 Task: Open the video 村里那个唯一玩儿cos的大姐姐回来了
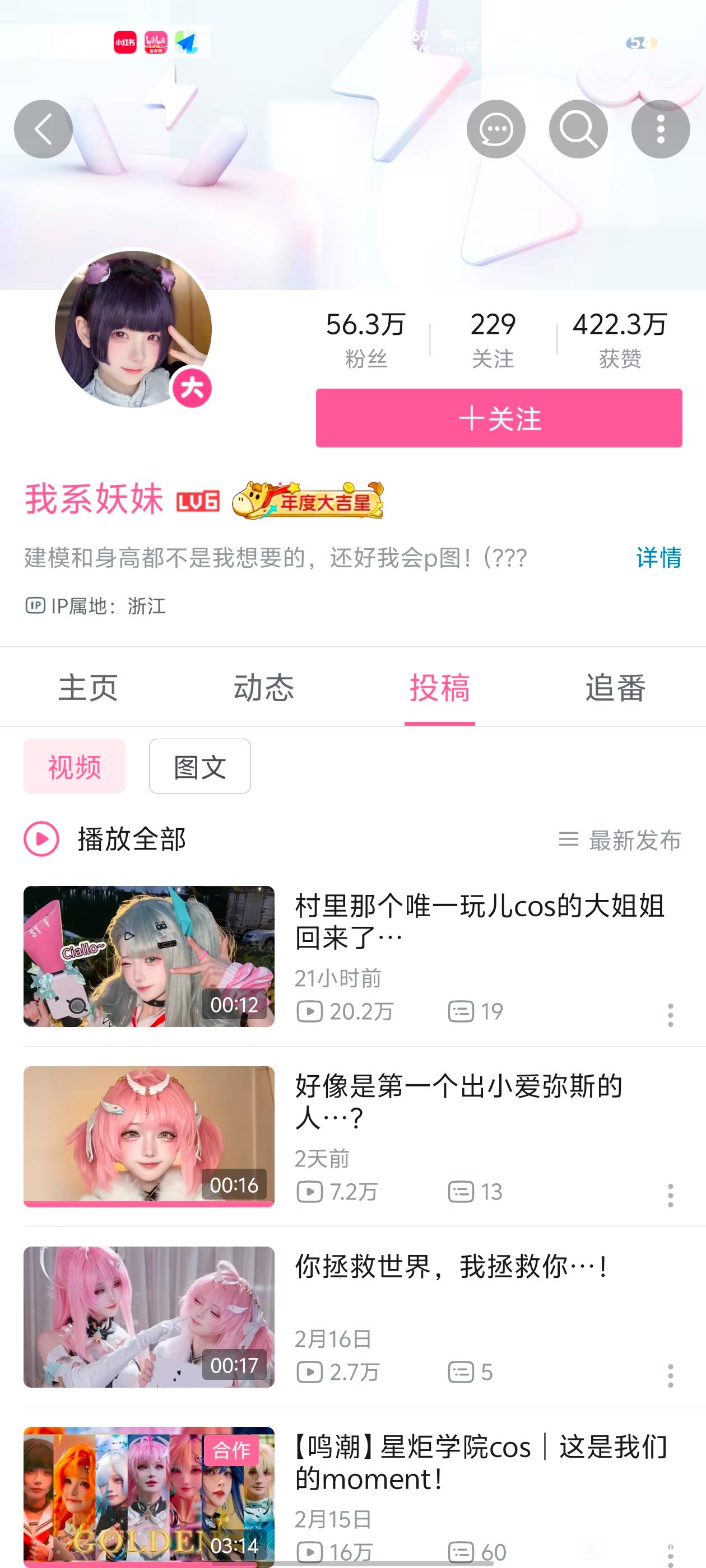click(x=479, y=921)
